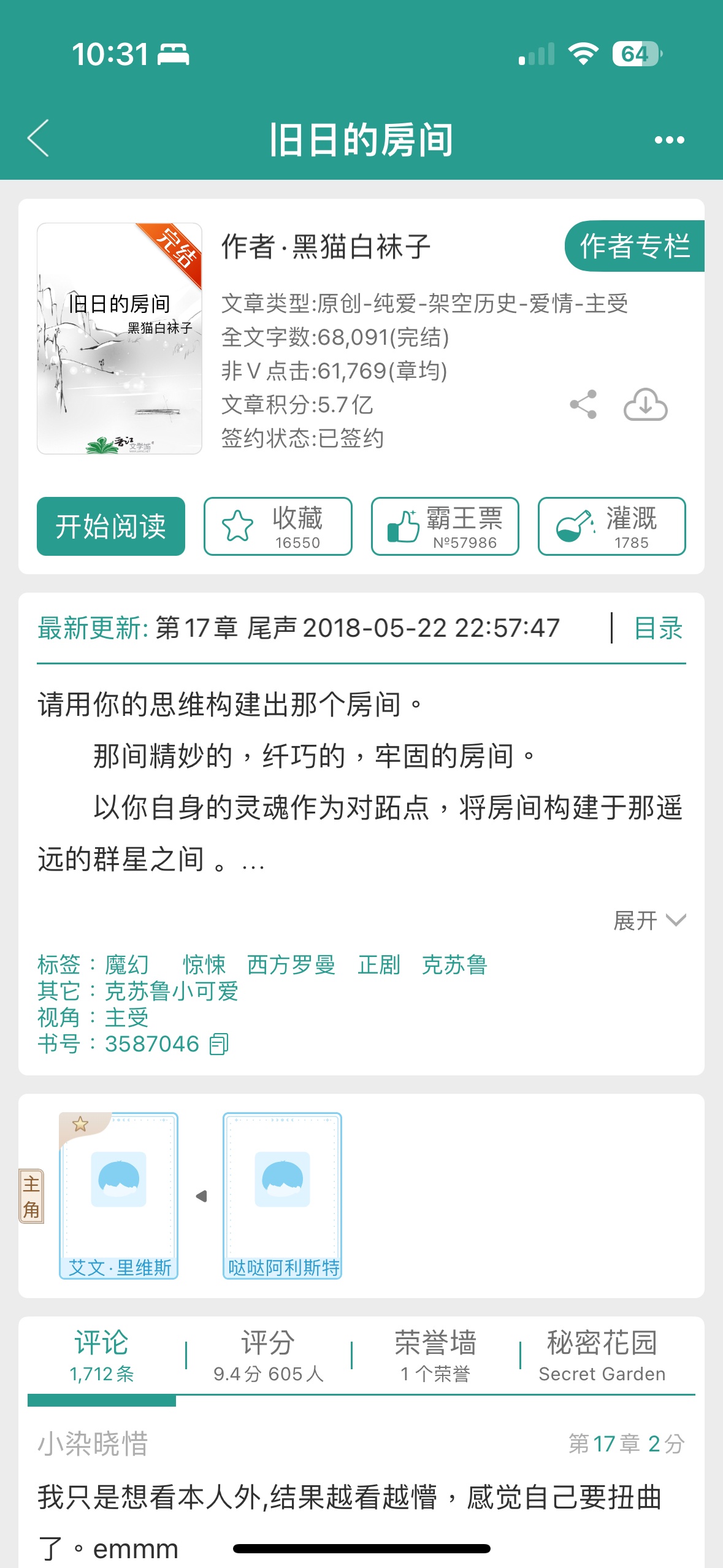View character card 艾文·里维斯
Screen dimensions: 723x1568
point(119,1195)
